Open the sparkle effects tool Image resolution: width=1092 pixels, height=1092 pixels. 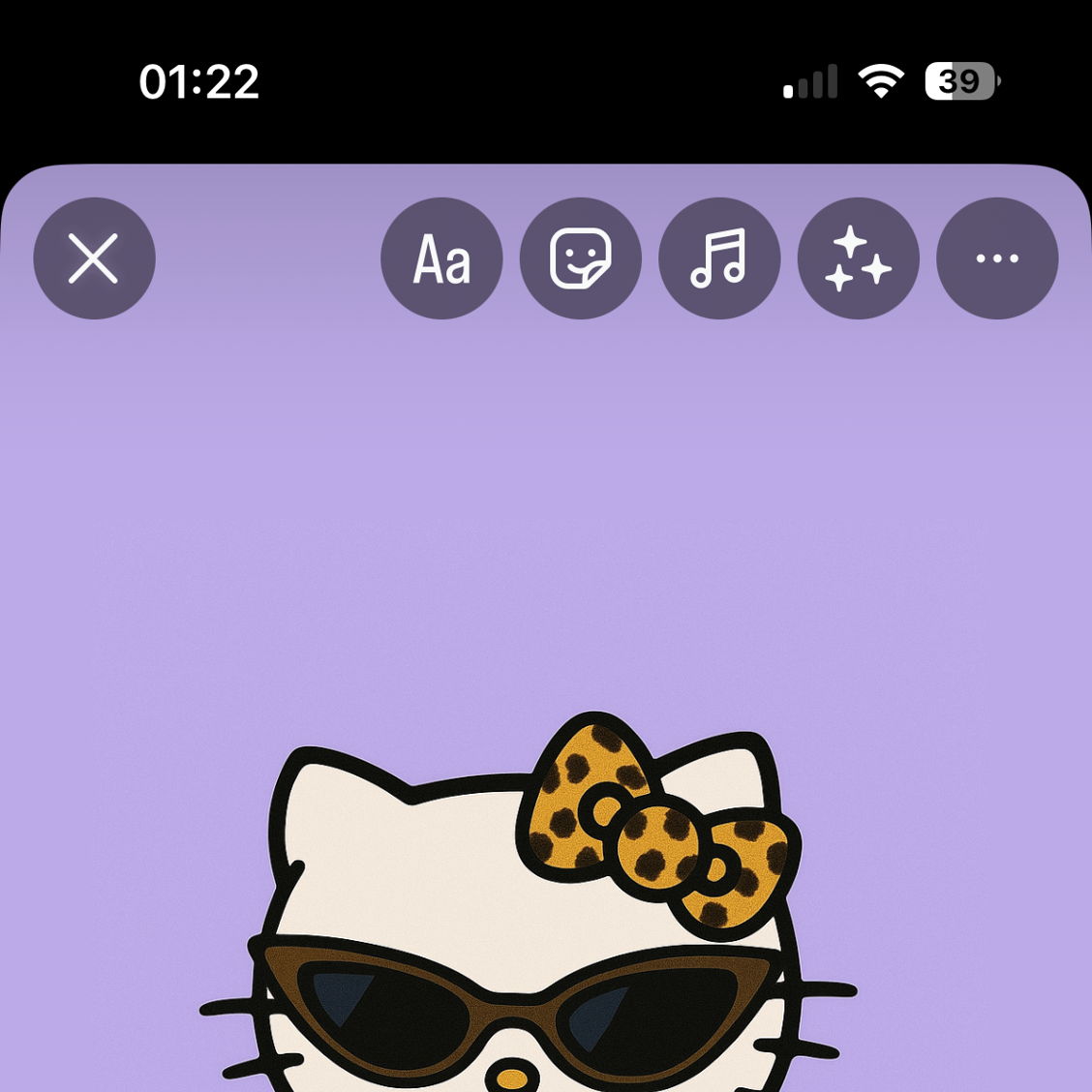pos(858,258)
